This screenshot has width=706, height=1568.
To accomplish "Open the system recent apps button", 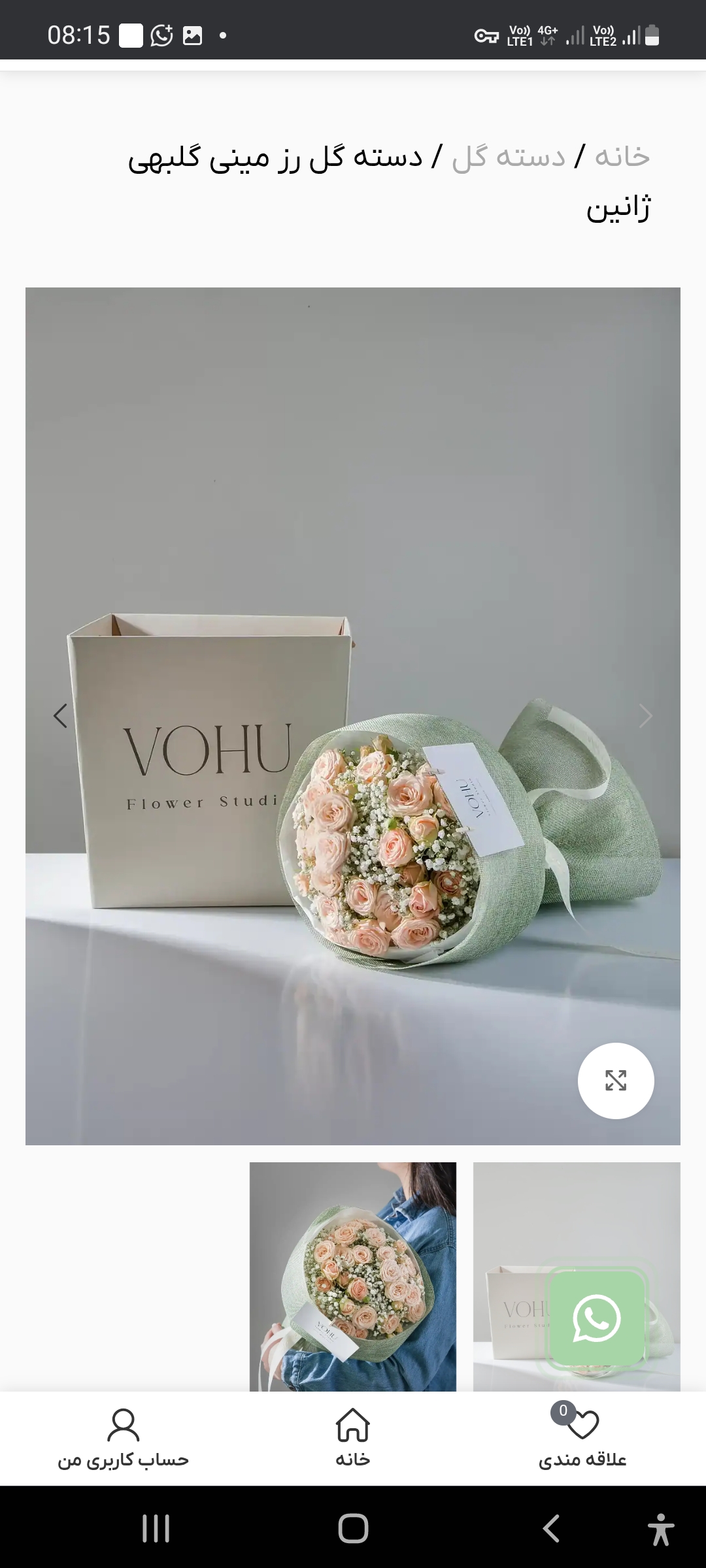I will click(156, 1529).
